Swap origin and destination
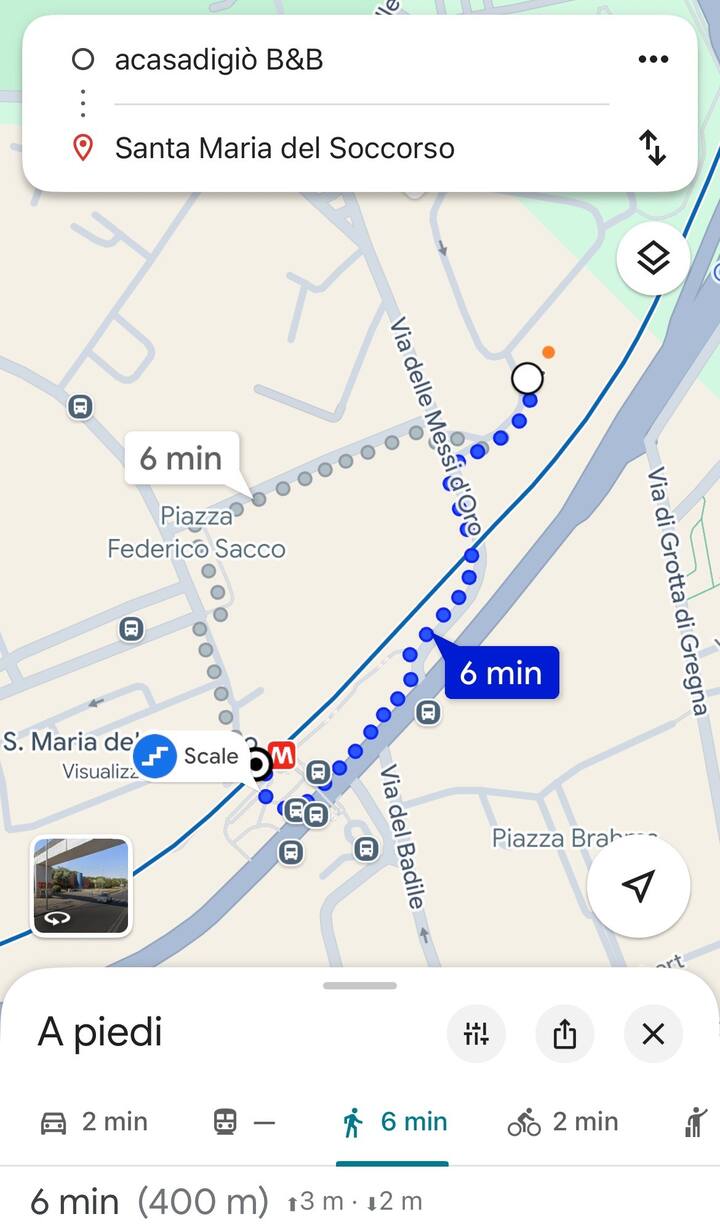This screenshot has height=1230, width=720. (653, 148)
